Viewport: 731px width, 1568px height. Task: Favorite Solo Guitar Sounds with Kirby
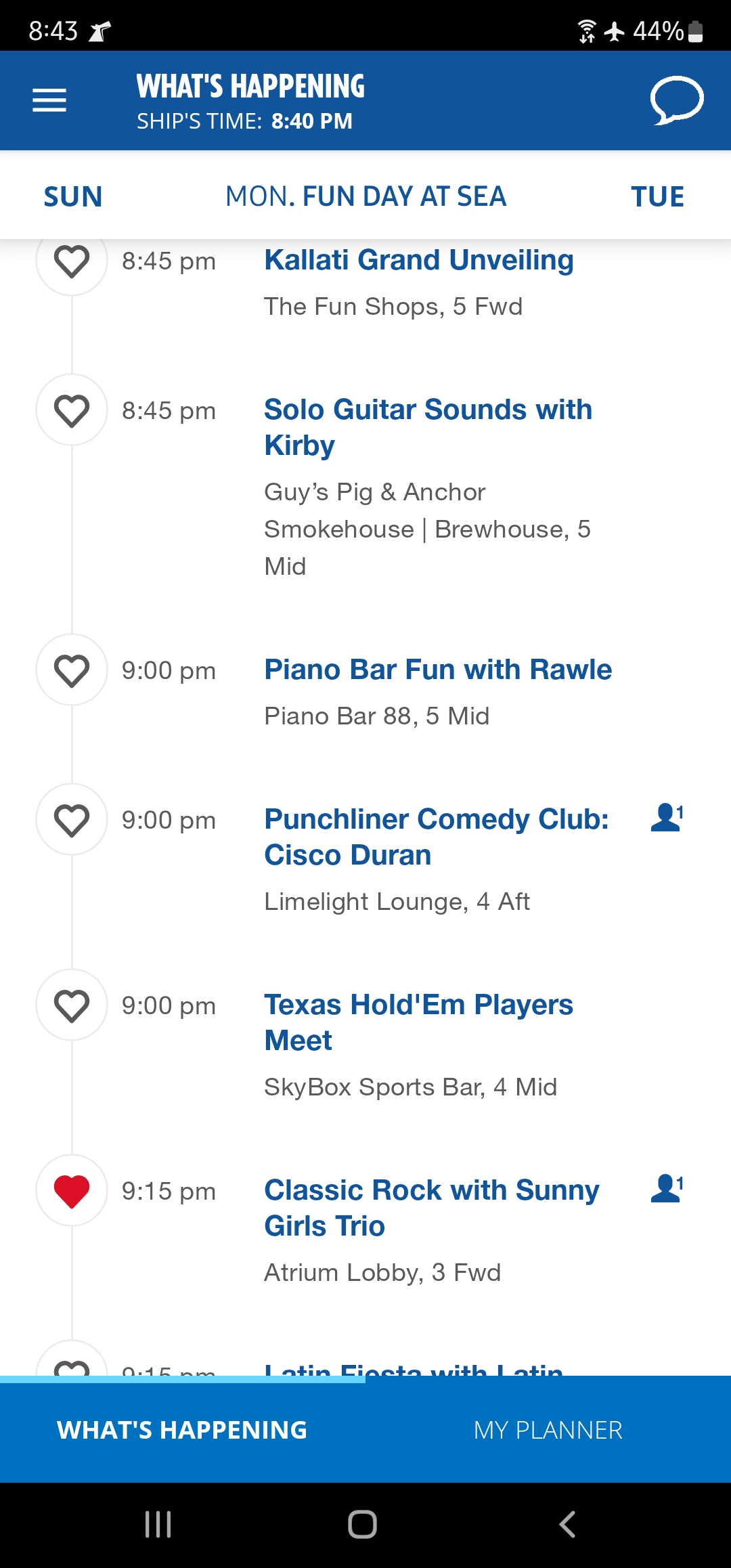coord(72,410)
